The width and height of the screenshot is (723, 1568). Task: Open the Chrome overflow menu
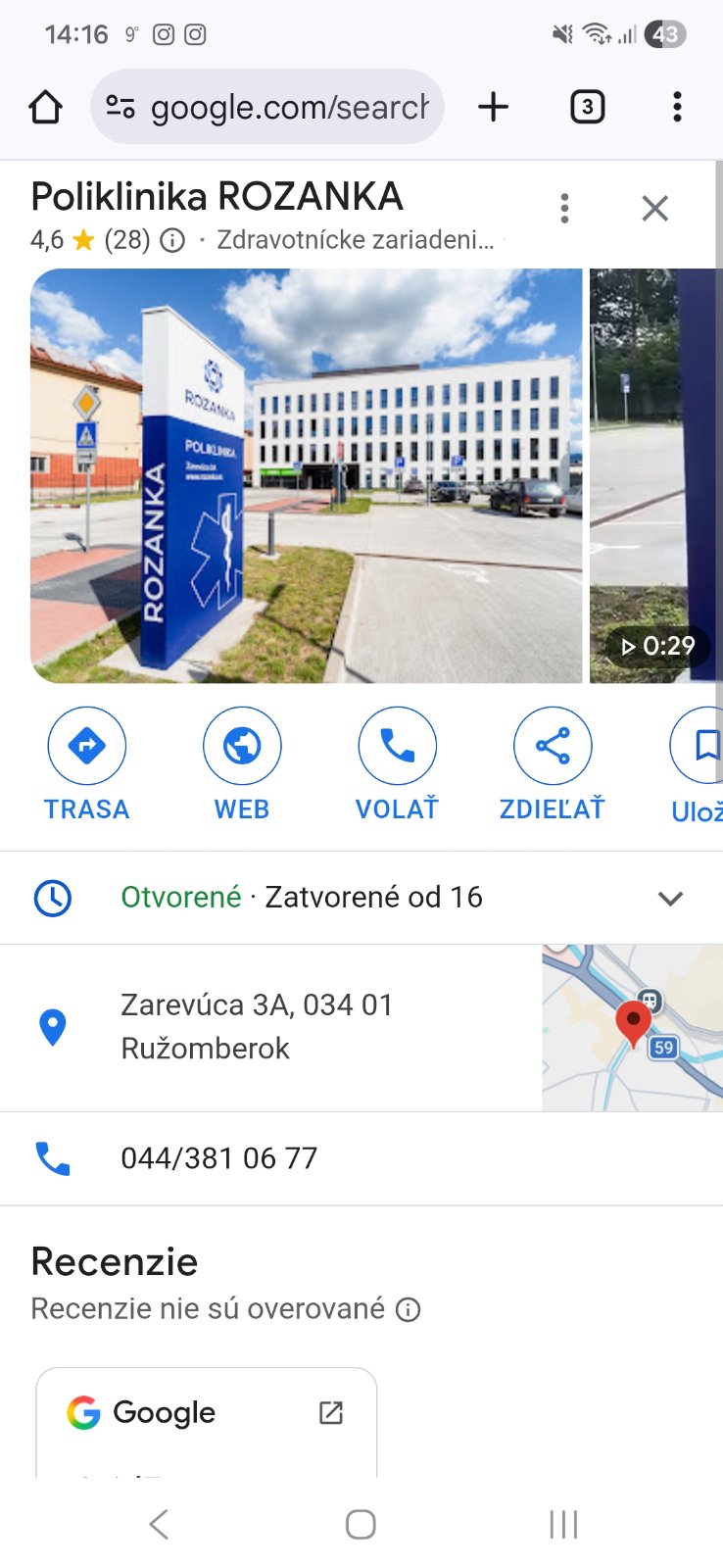coord(677,107)
